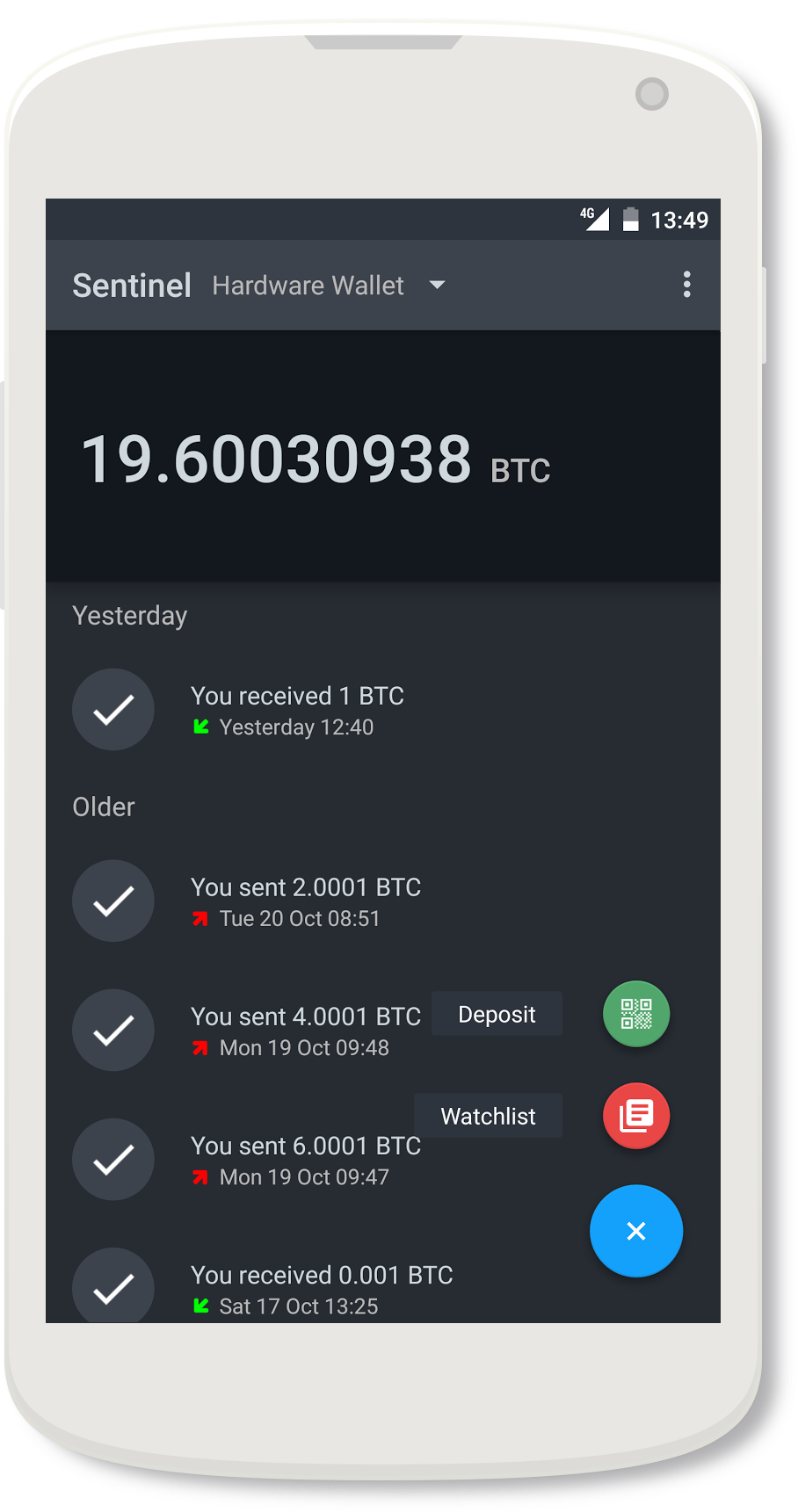Collapse the Yesterday section header
The height and width of the screenshot is (1512, 798).
(x=129, y=615)
